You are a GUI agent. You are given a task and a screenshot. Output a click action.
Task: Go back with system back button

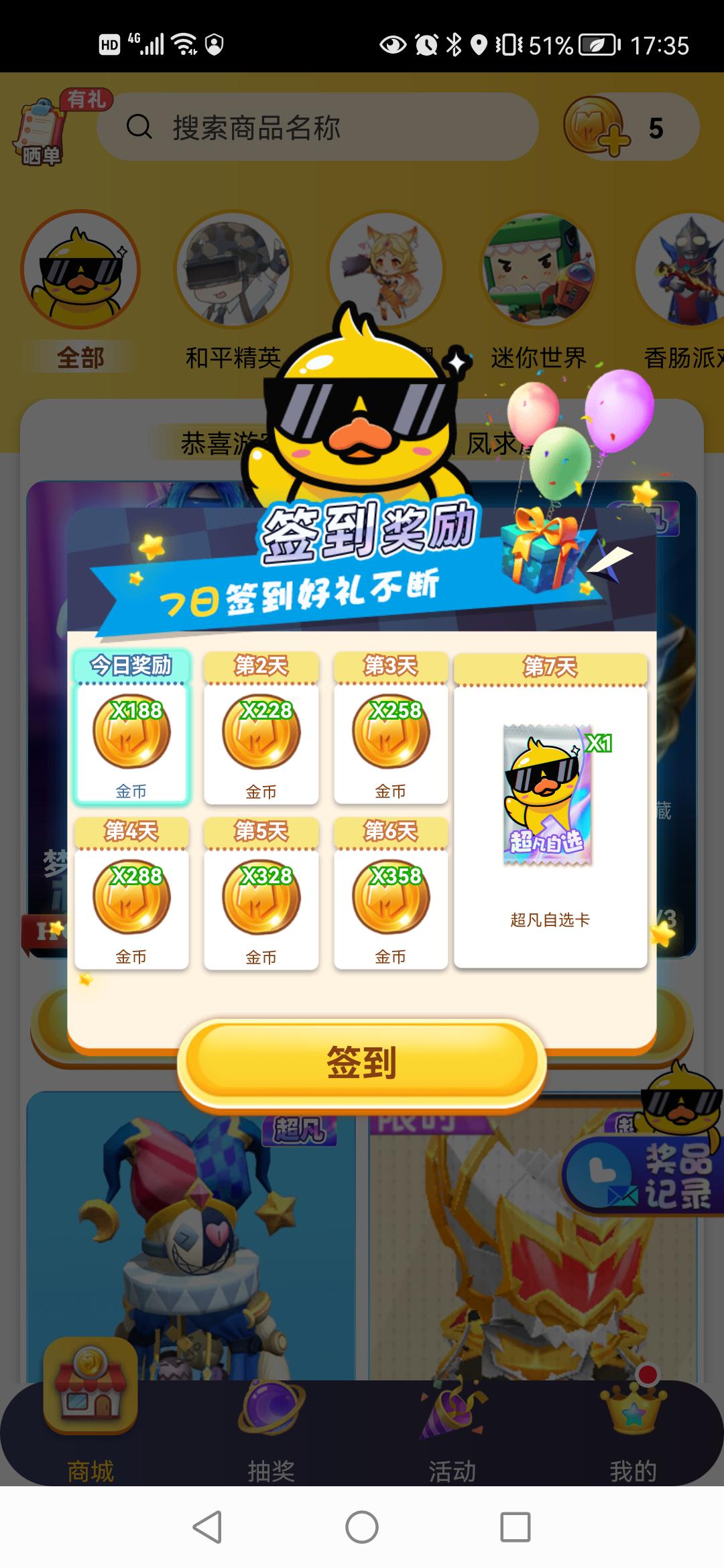click(207, 1528)
